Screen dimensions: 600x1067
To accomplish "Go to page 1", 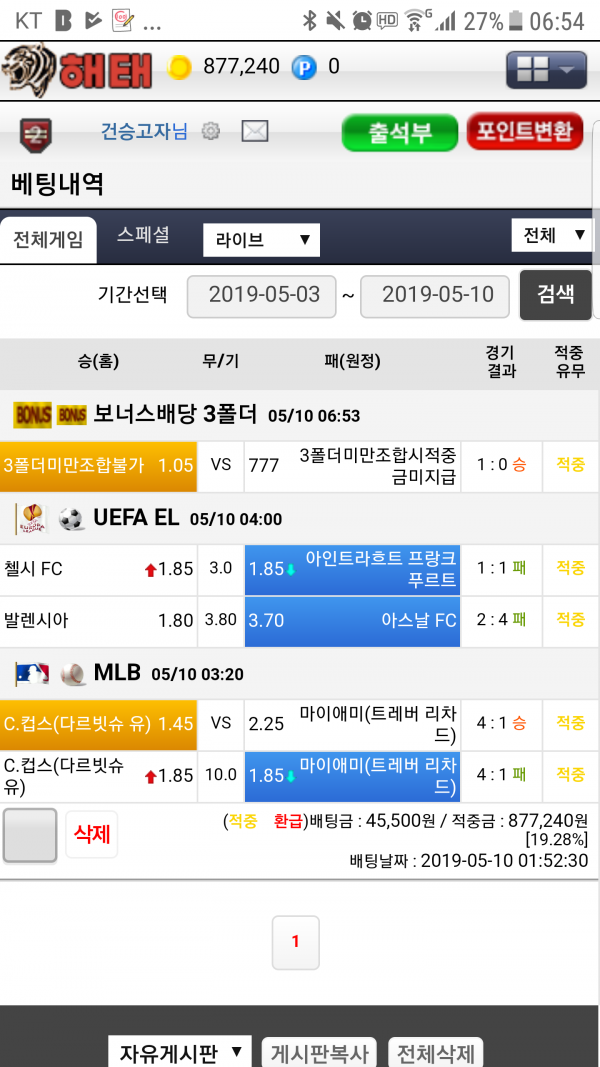I will 295,942.
